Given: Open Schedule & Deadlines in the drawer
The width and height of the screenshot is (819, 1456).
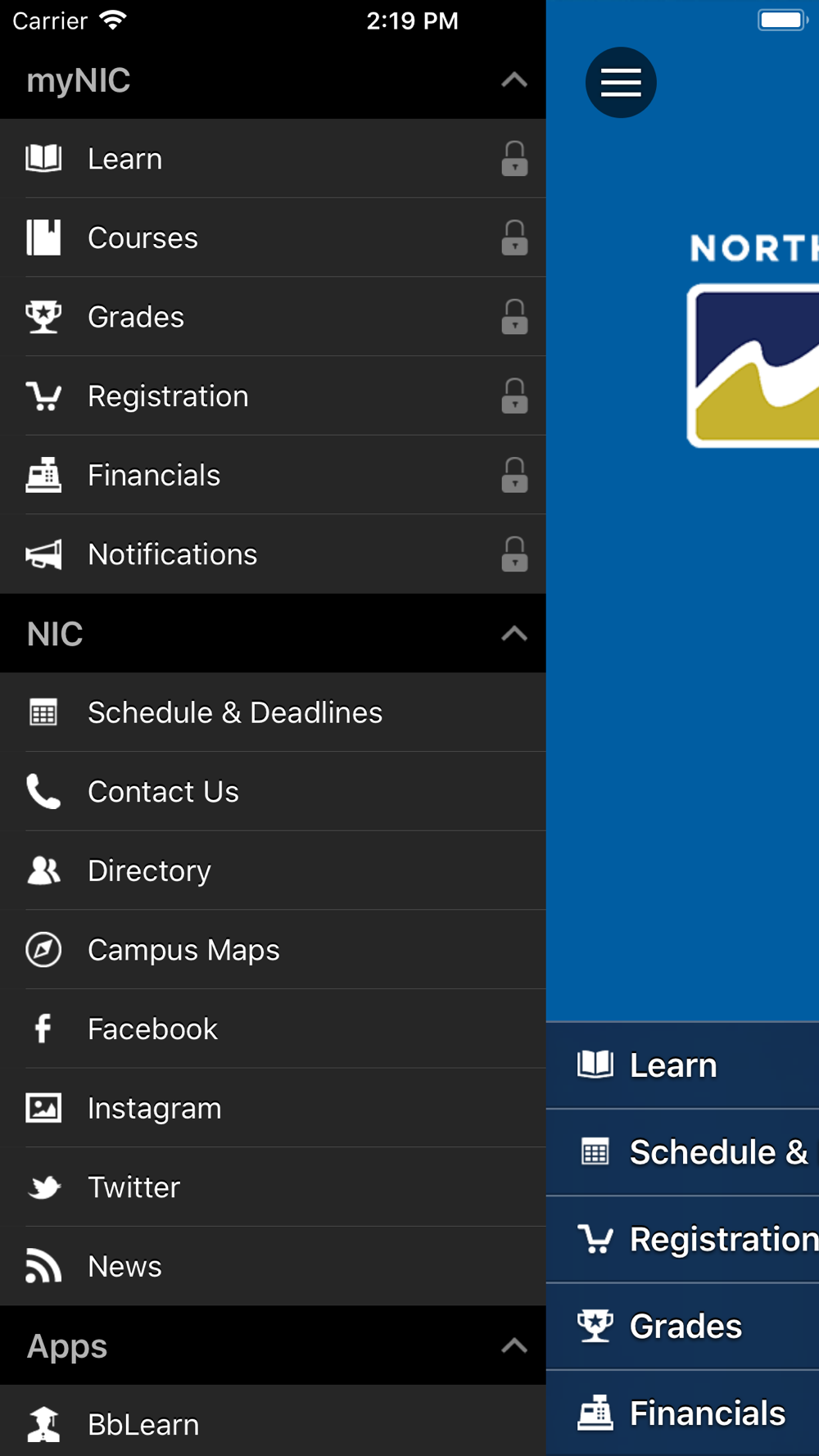Looking at the screenshot, I should (x=234, y=713).
